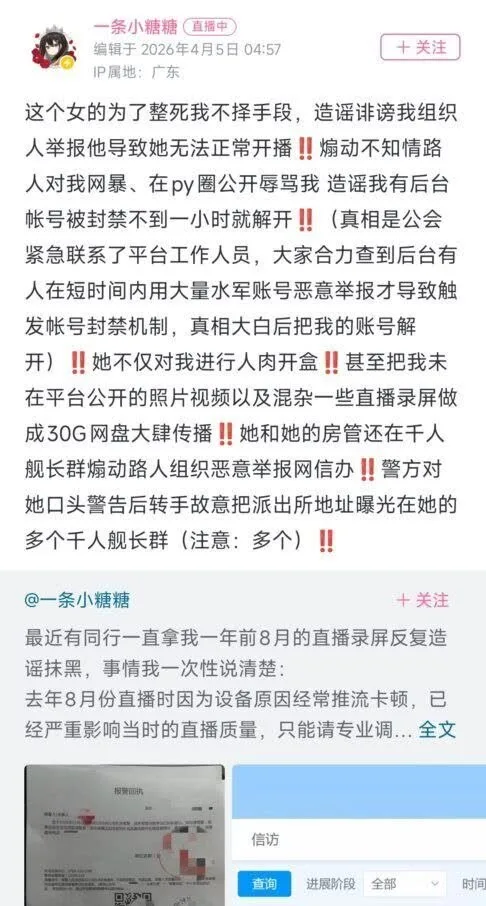Open the @一条小糖糖 mention in the quoted post
The image size is (486, 906).
pyautogui.click(x=77, y=600)
